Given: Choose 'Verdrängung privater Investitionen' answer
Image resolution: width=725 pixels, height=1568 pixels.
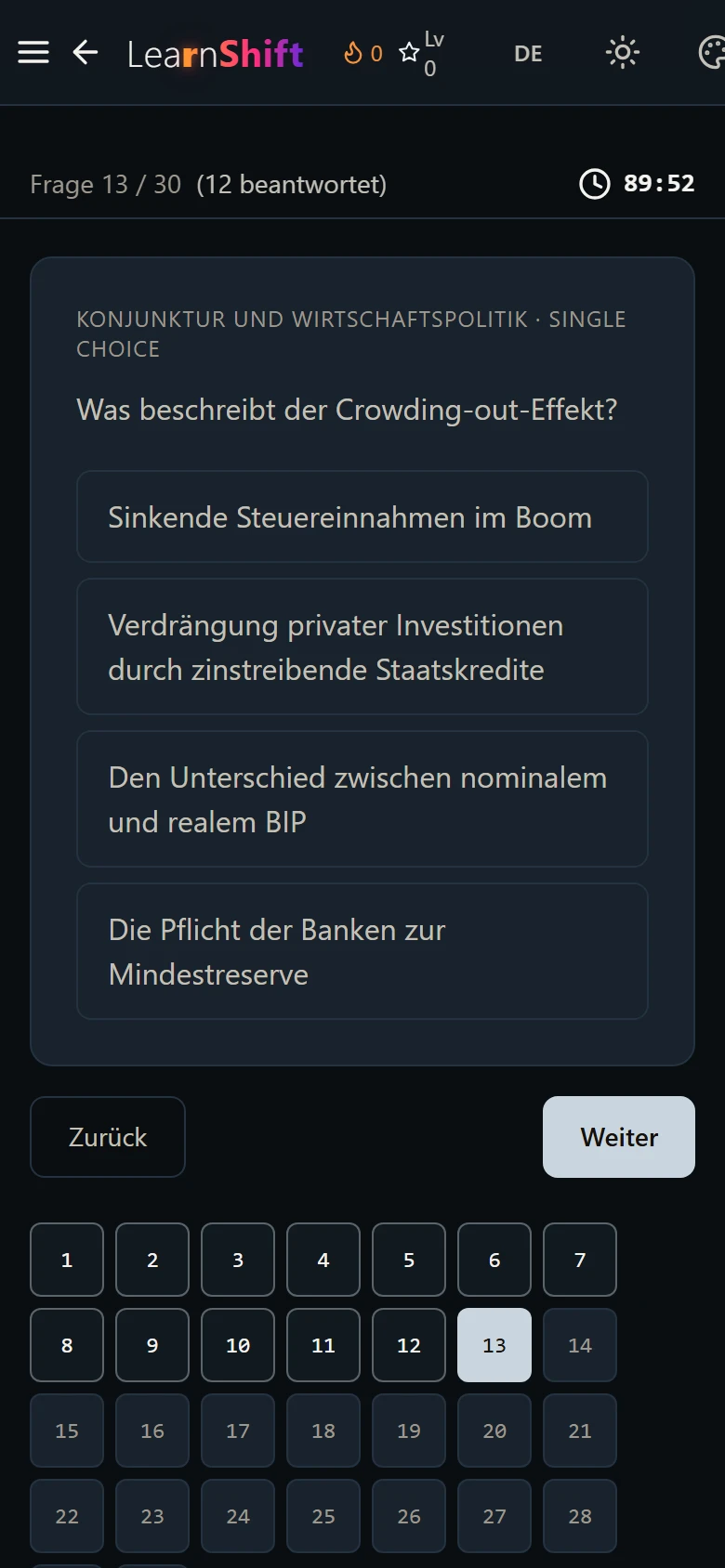Looking at the screenshot, I should coord(362,647).
